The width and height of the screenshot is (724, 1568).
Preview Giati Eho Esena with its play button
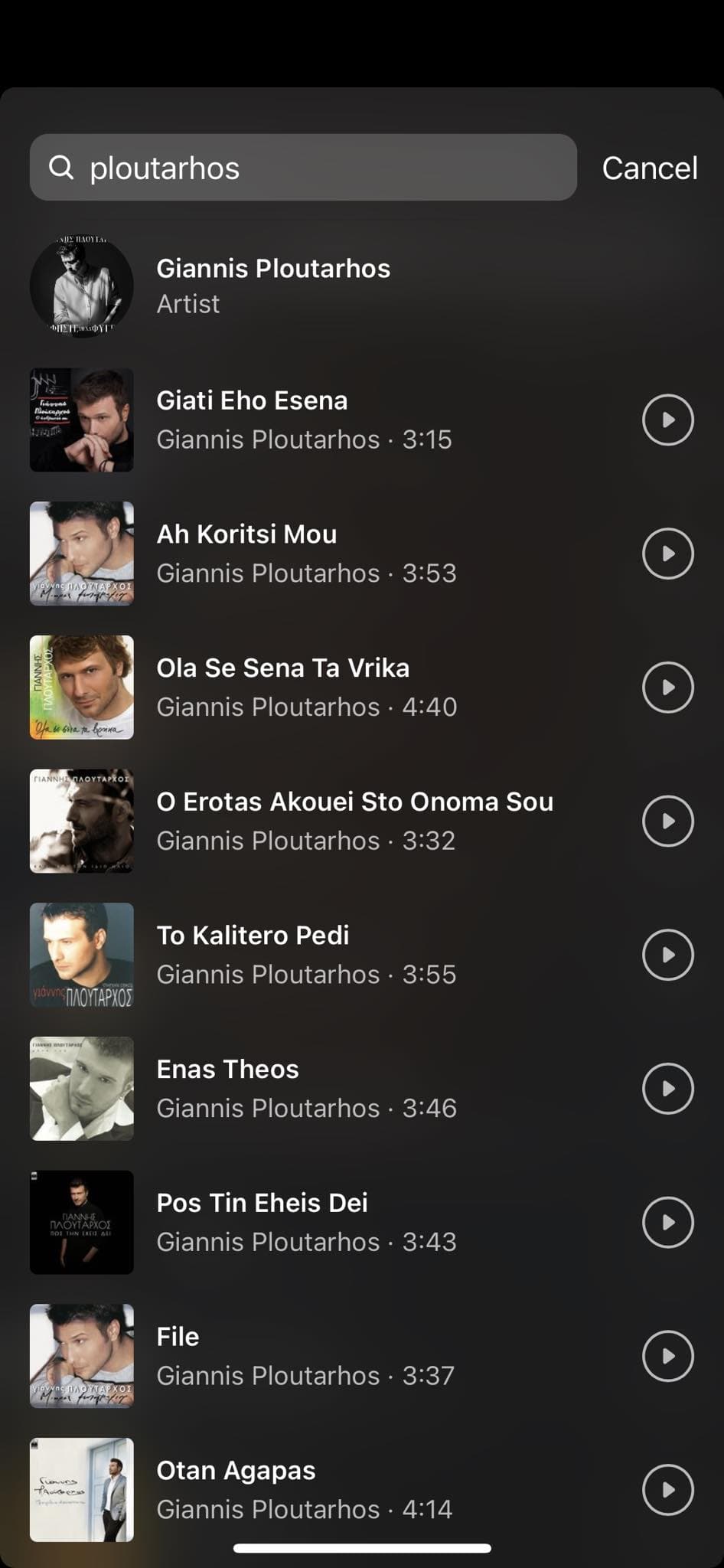point(667,420)
